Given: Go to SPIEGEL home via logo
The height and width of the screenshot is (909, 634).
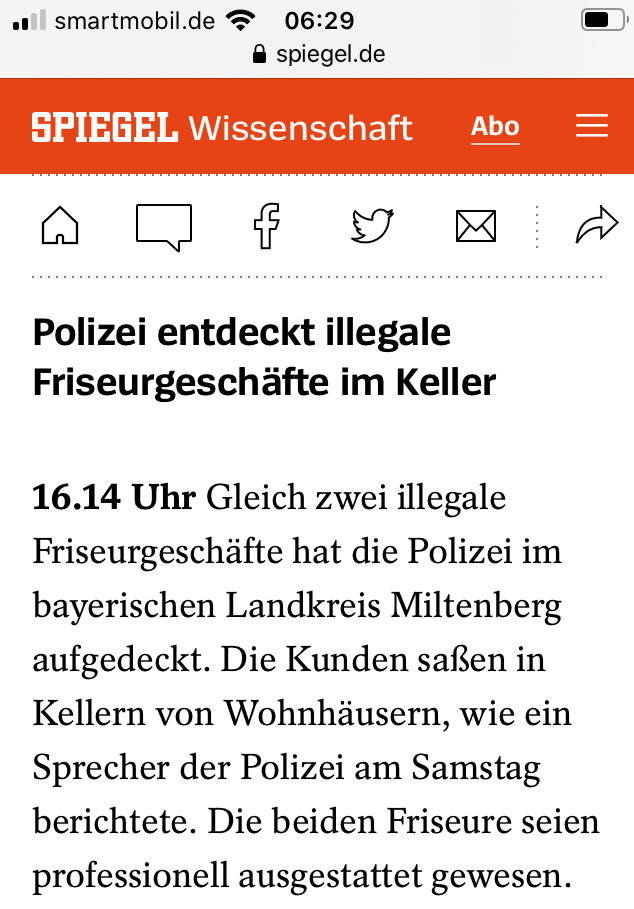Looking at the screenshot, I should [104, 128].
